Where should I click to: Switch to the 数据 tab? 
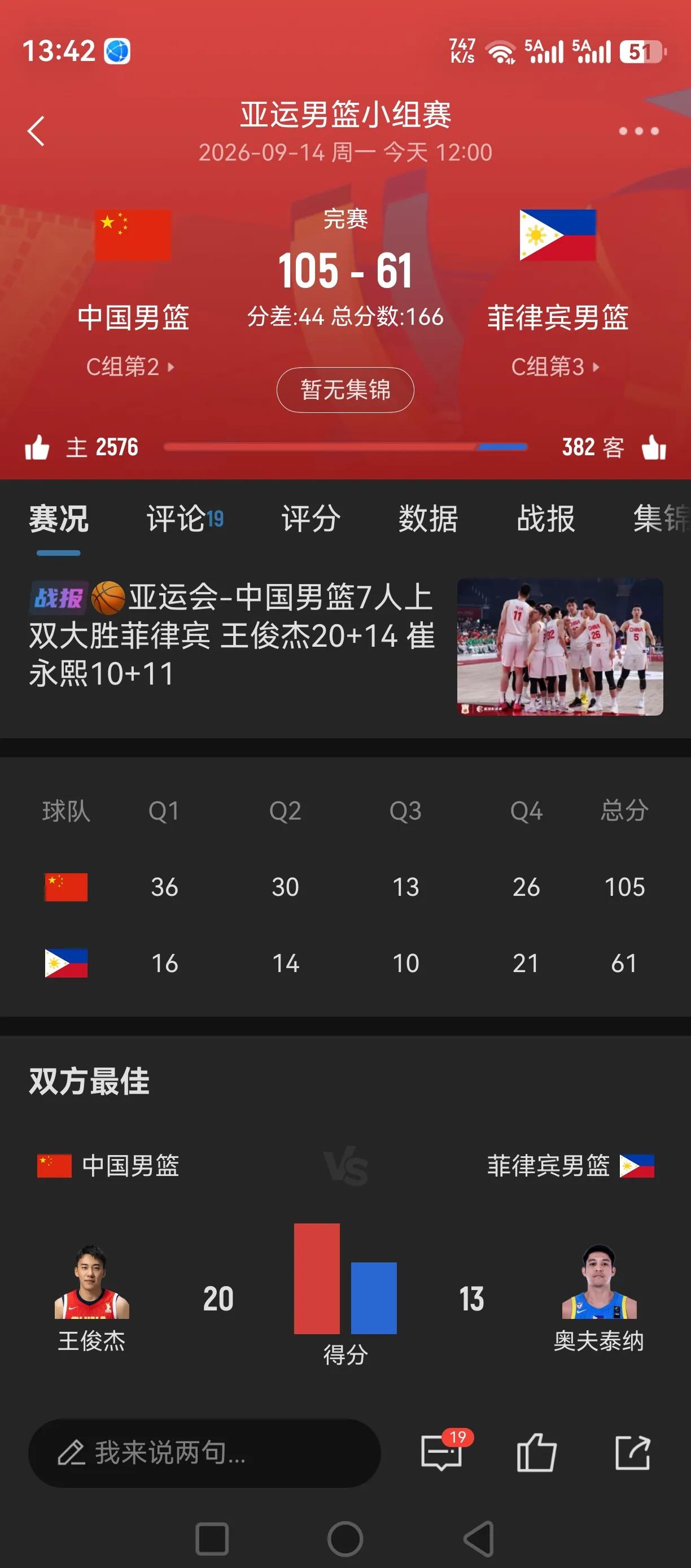coord(428,519)
